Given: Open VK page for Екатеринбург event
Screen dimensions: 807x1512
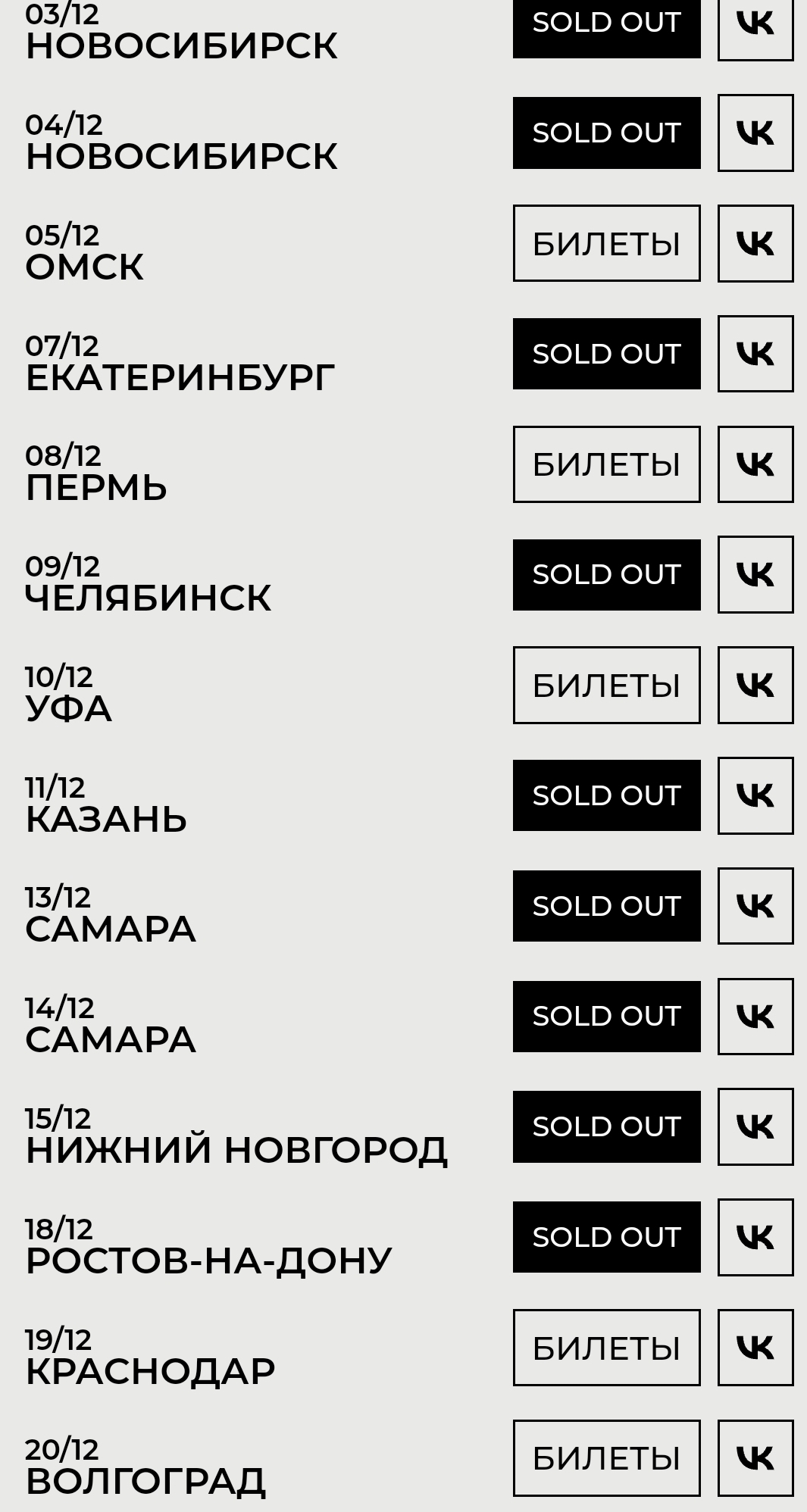Looking at the screenshot, I should [755, 354].
